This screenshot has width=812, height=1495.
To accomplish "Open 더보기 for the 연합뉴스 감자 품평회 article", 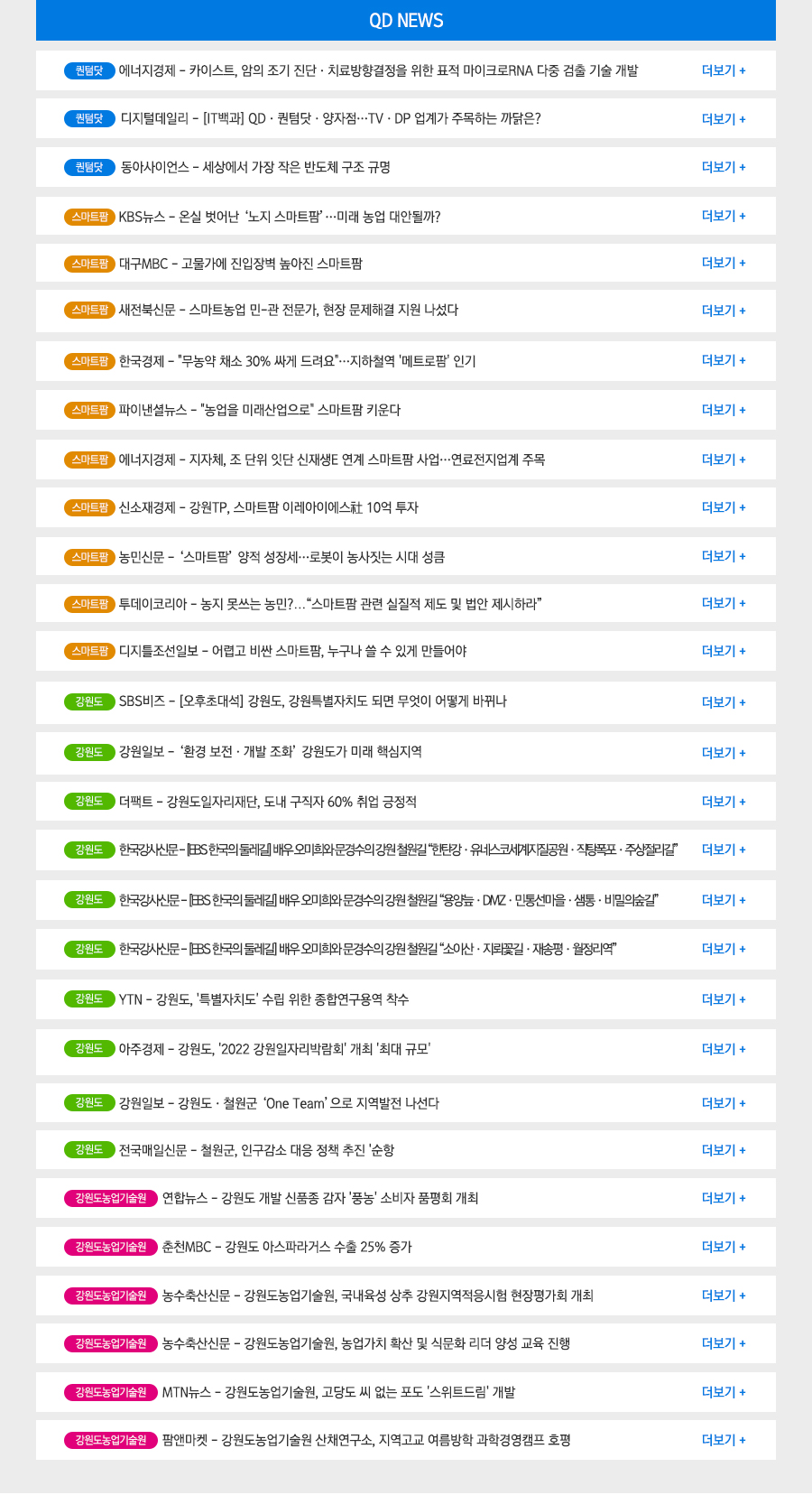I will tap(724, 1198).
